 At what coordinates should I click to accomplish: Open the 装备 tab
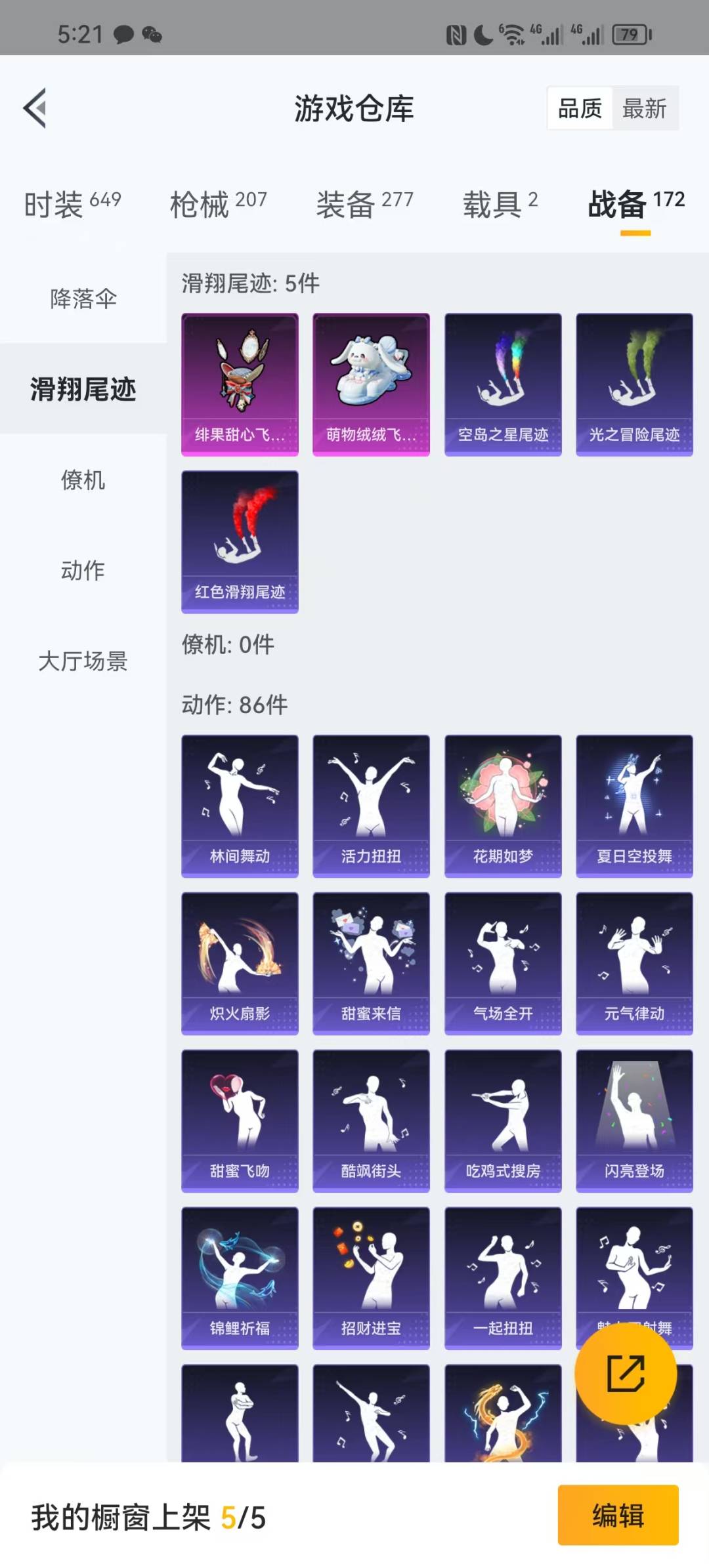click(364, 204)
